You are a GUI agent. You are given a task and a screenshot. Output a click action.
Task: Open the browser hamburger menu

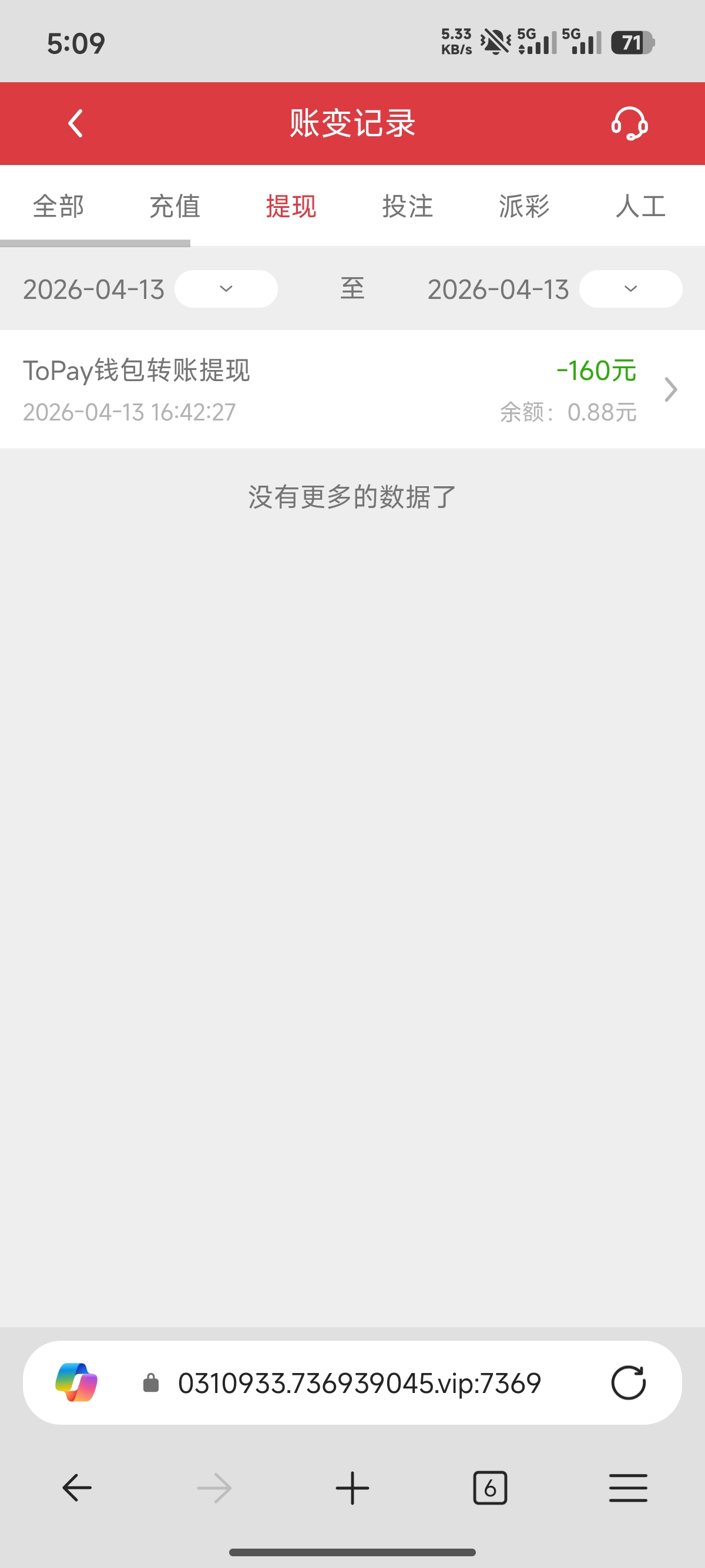(x=627, y=1488)
